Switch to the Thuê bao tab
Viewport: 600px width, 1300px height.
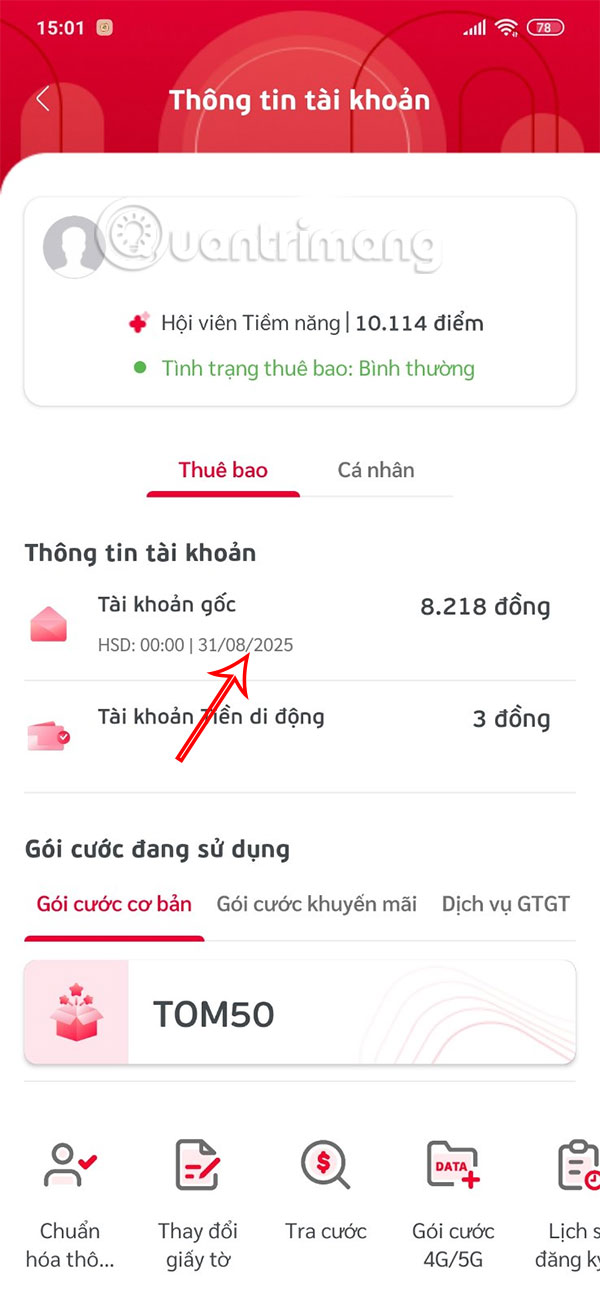click(223, 470)
